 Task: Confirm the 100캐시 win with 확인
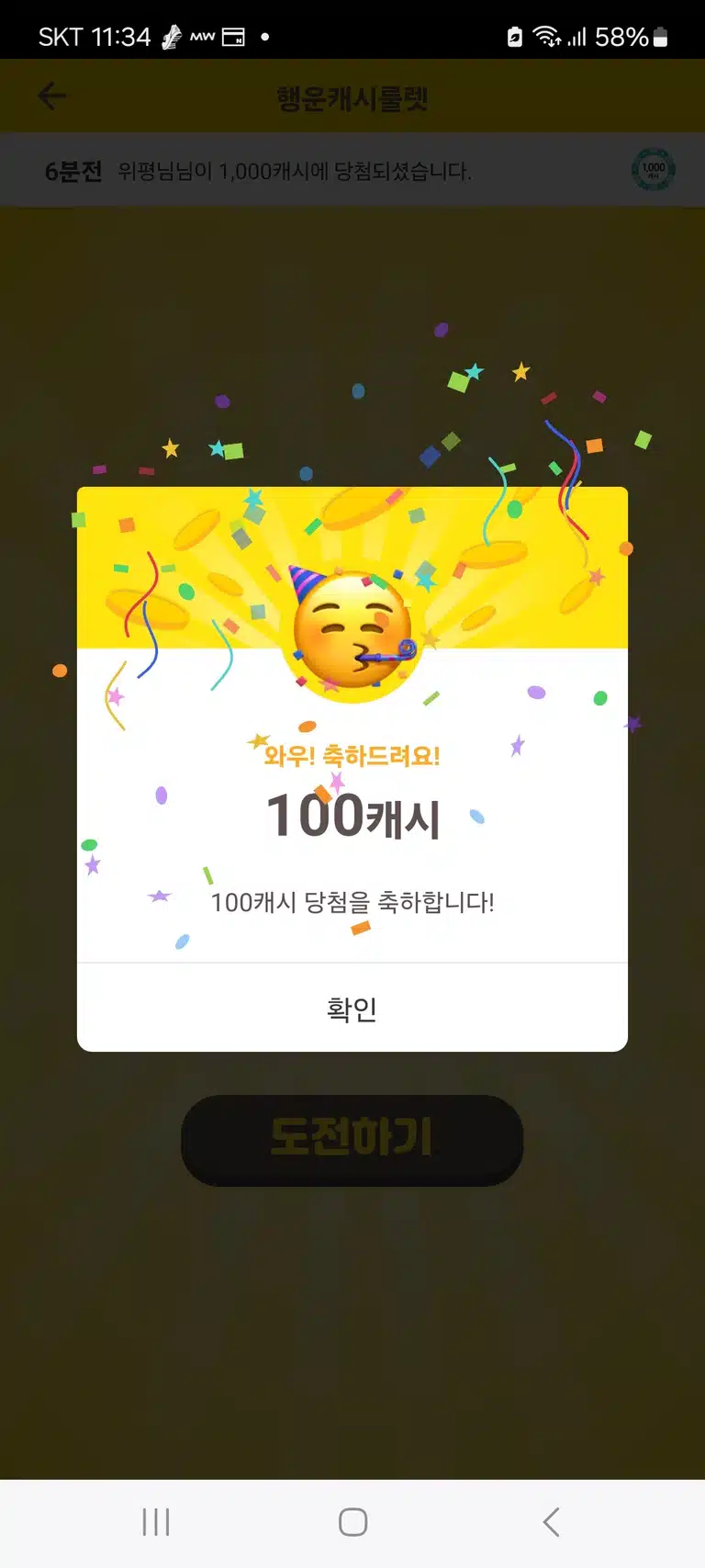pos(352,1008)
